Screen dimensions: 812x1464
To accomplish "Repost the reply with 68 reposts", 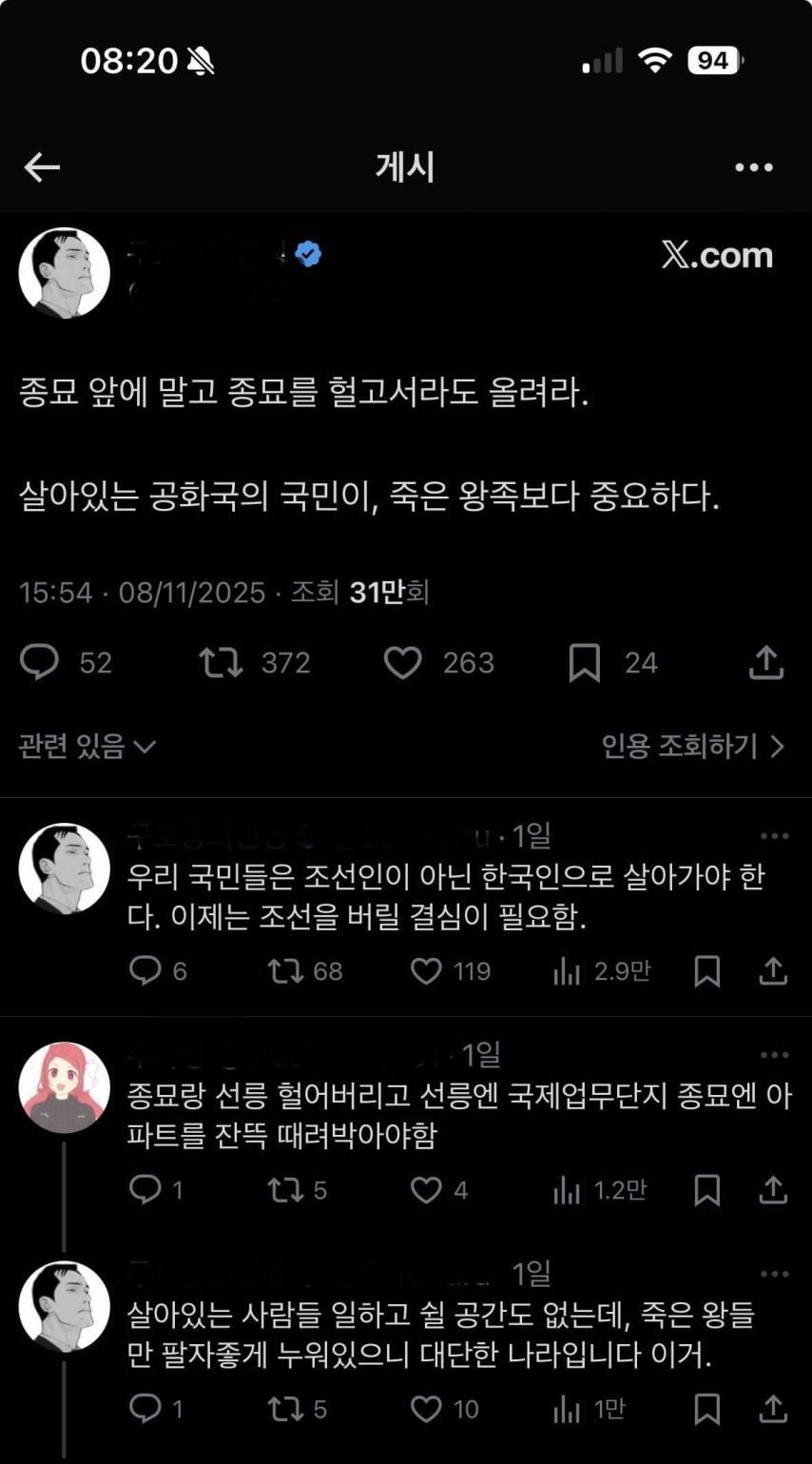I will [284, 971].
